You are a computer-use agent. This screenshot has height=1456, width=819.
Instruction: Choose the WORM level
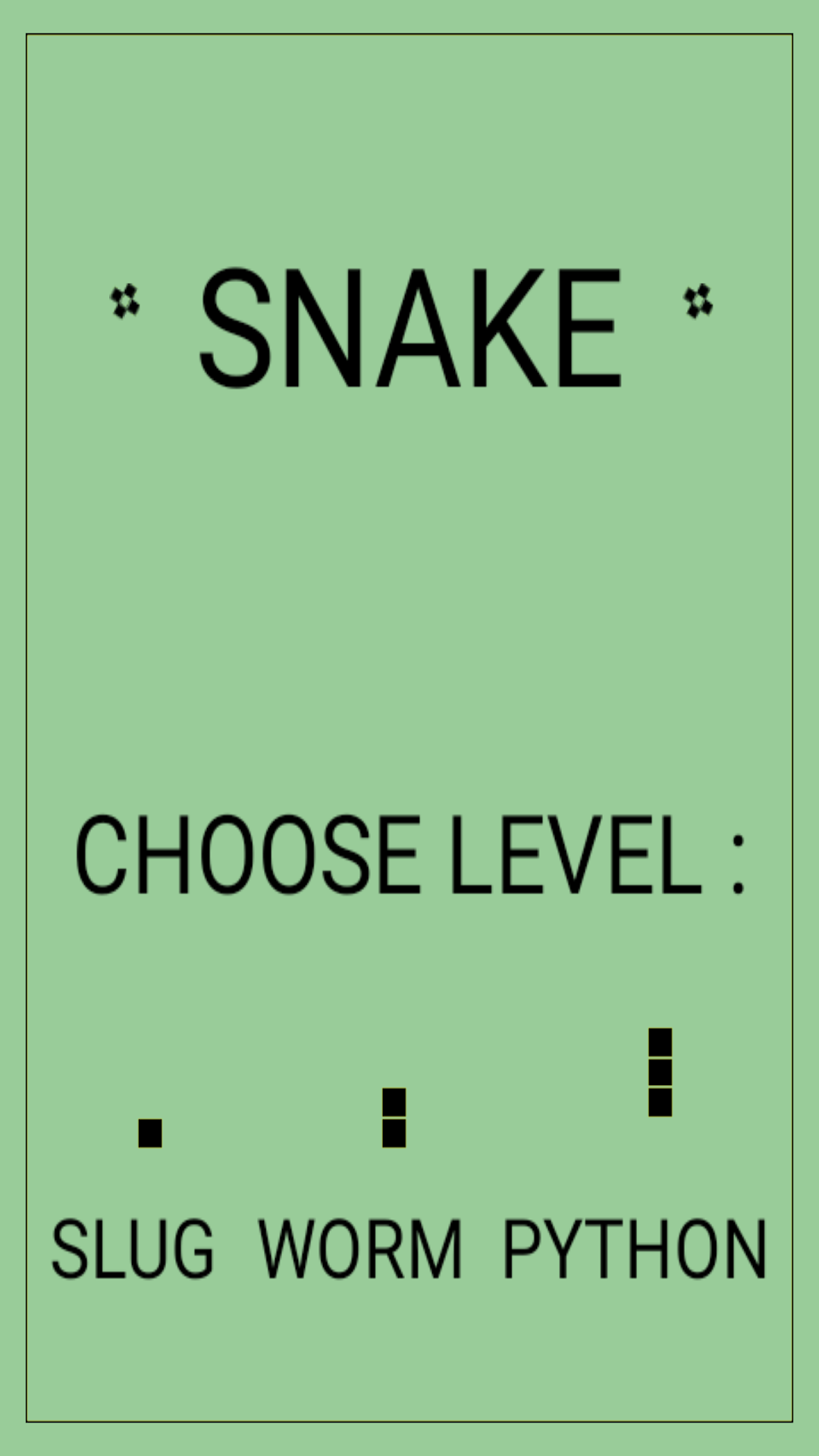coord(360,1248)
